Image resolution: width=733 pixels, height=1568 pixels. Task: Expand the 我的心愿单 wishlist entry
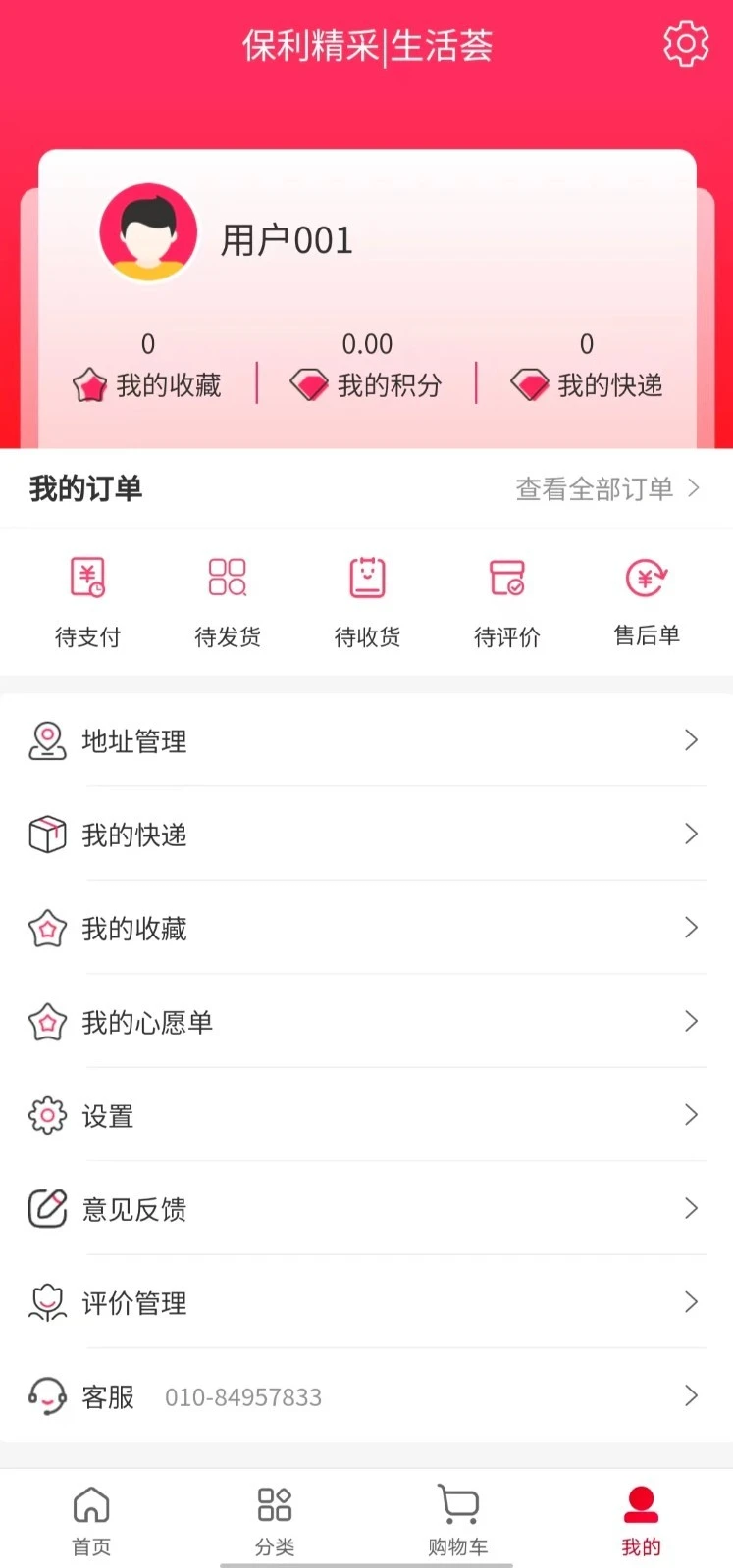point(690,1021)
